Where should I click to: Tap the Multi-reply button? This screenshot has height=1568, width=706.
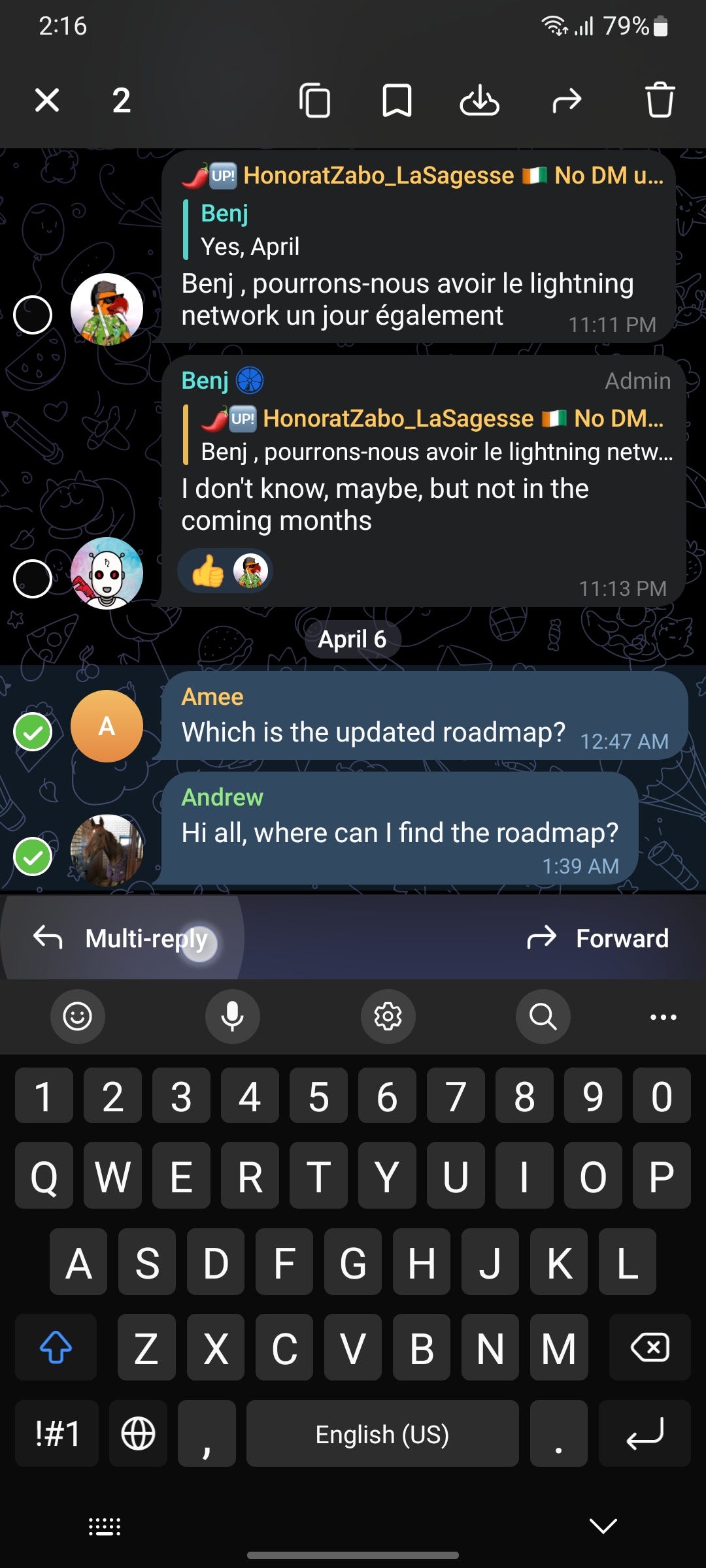click(x=122, y=938)
